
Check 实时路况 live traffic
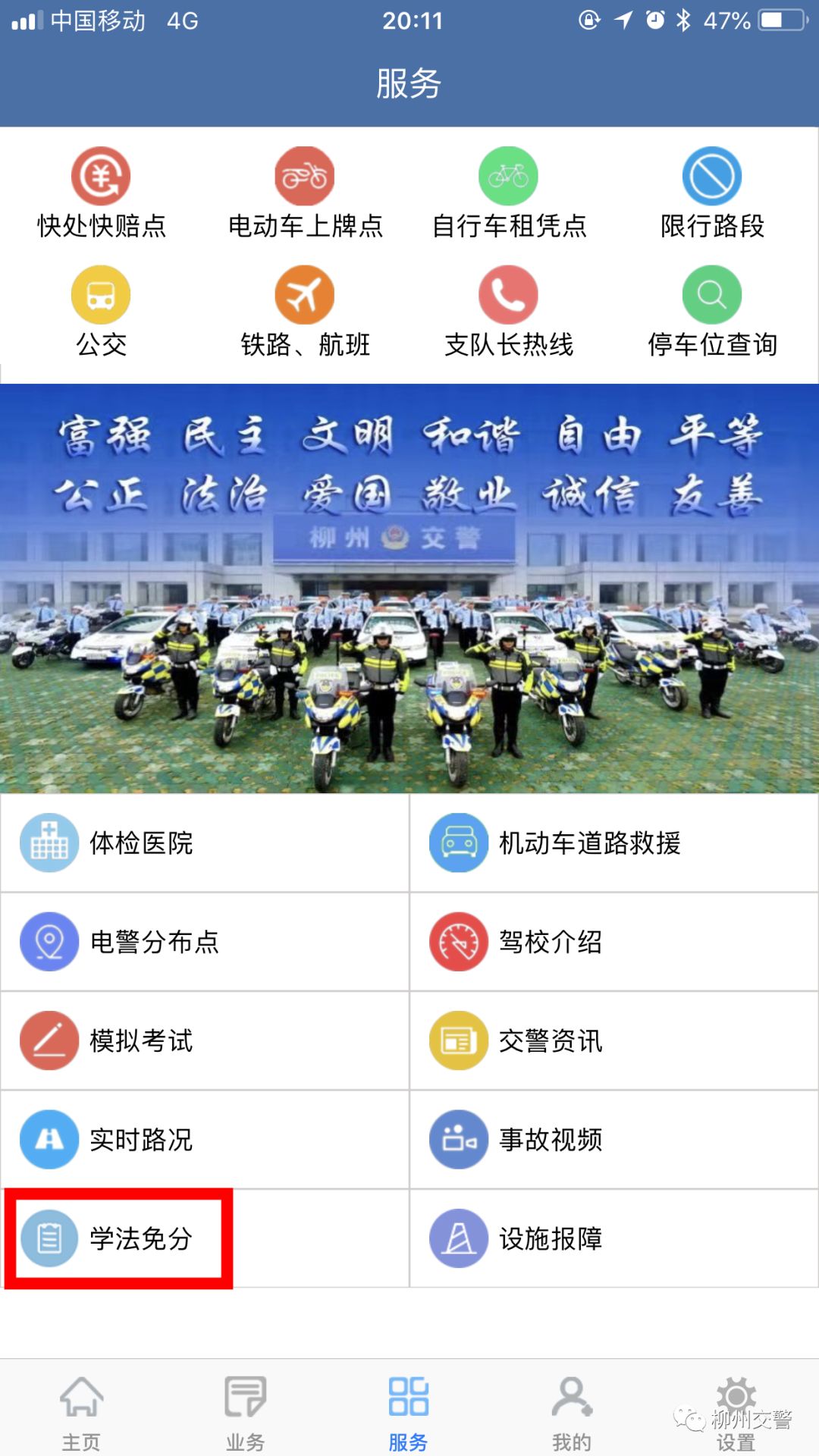(x=205, y=1139)
